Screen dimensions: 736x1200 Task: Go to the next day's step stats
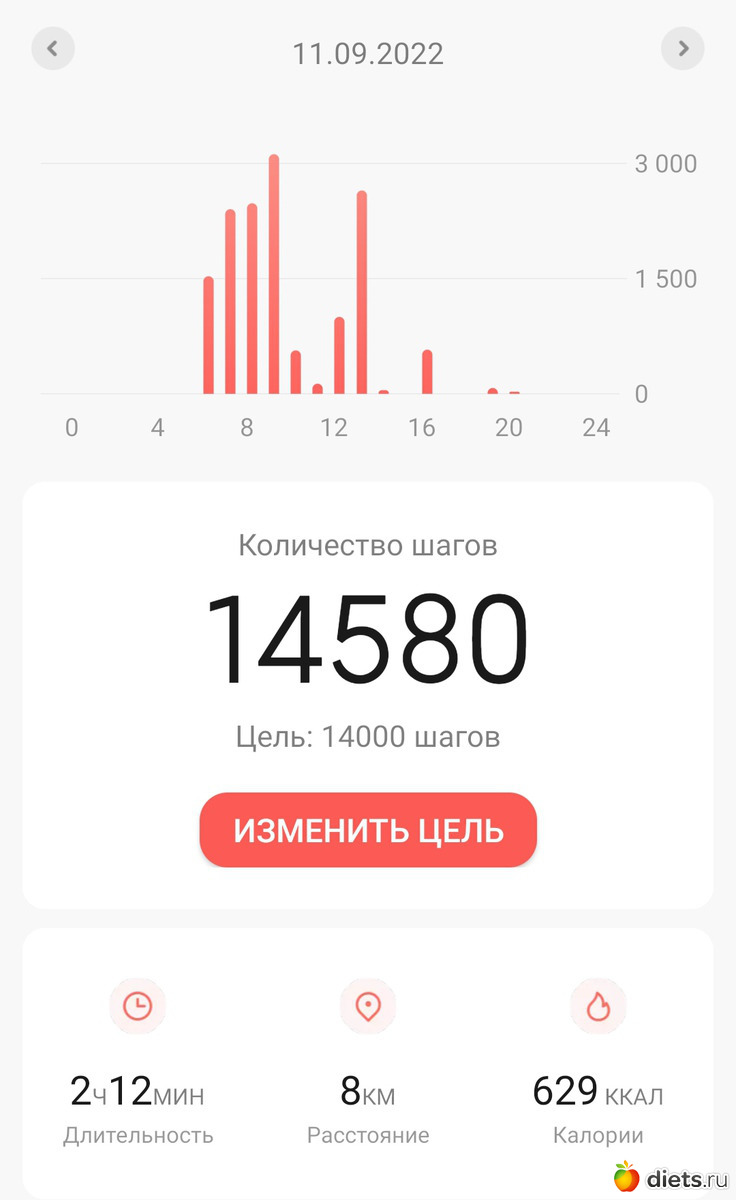tap(683, 48)
